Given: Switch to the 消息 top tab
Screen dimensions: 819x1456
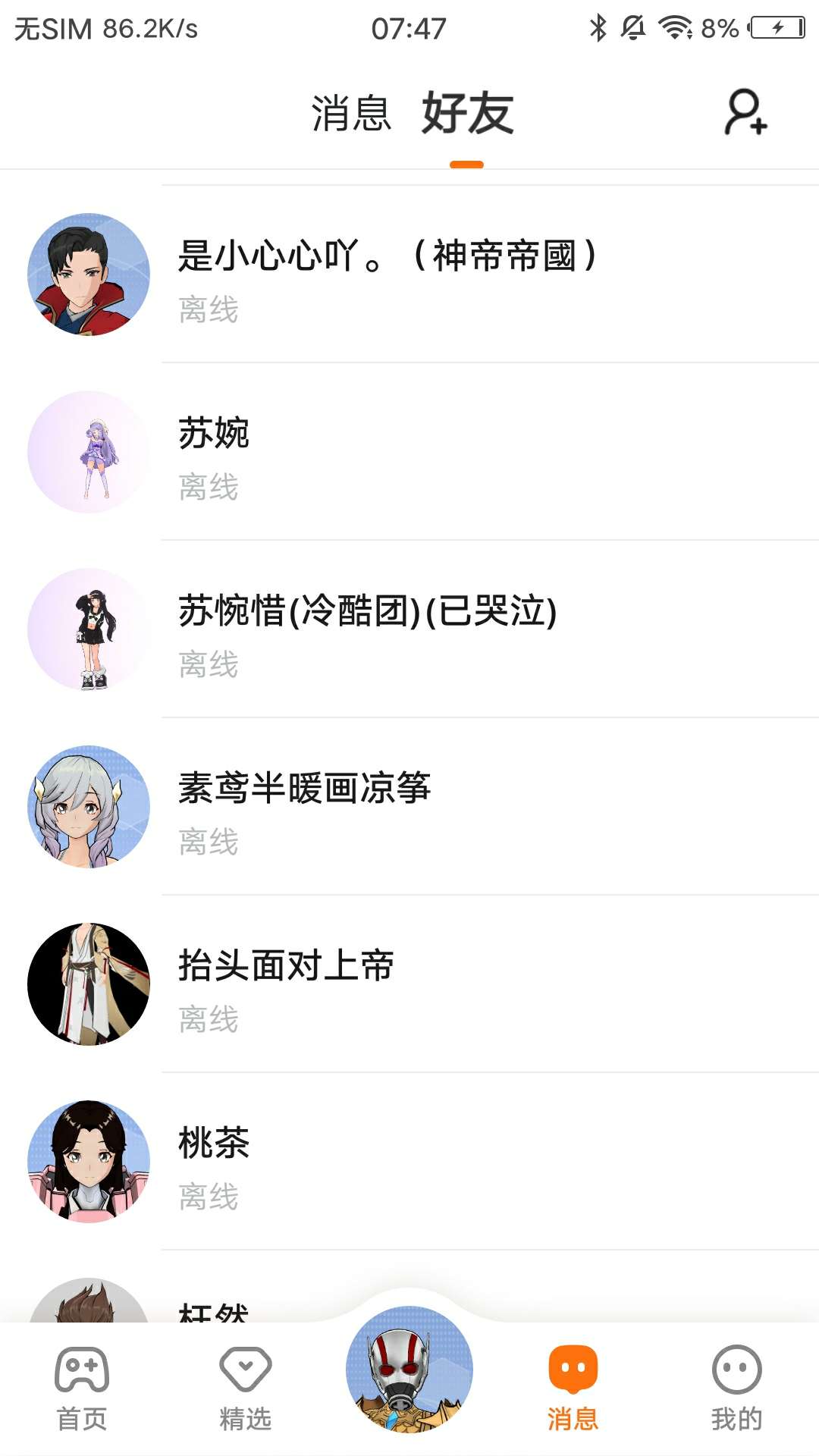Looking at the screenshot, I should click(351, 114).
